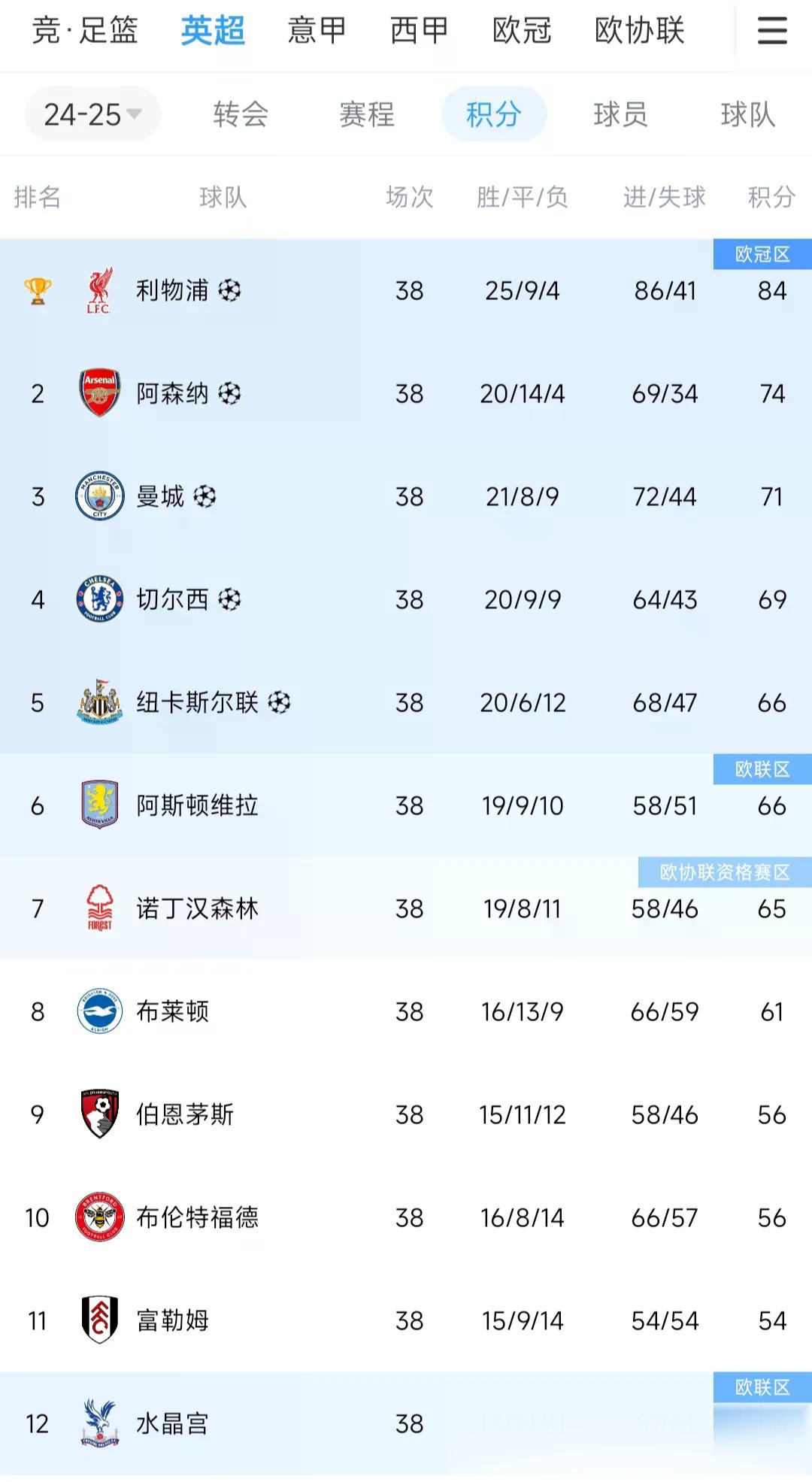Select the 积分 tab
Screen dimensions: 812x1482
point(494,114)
